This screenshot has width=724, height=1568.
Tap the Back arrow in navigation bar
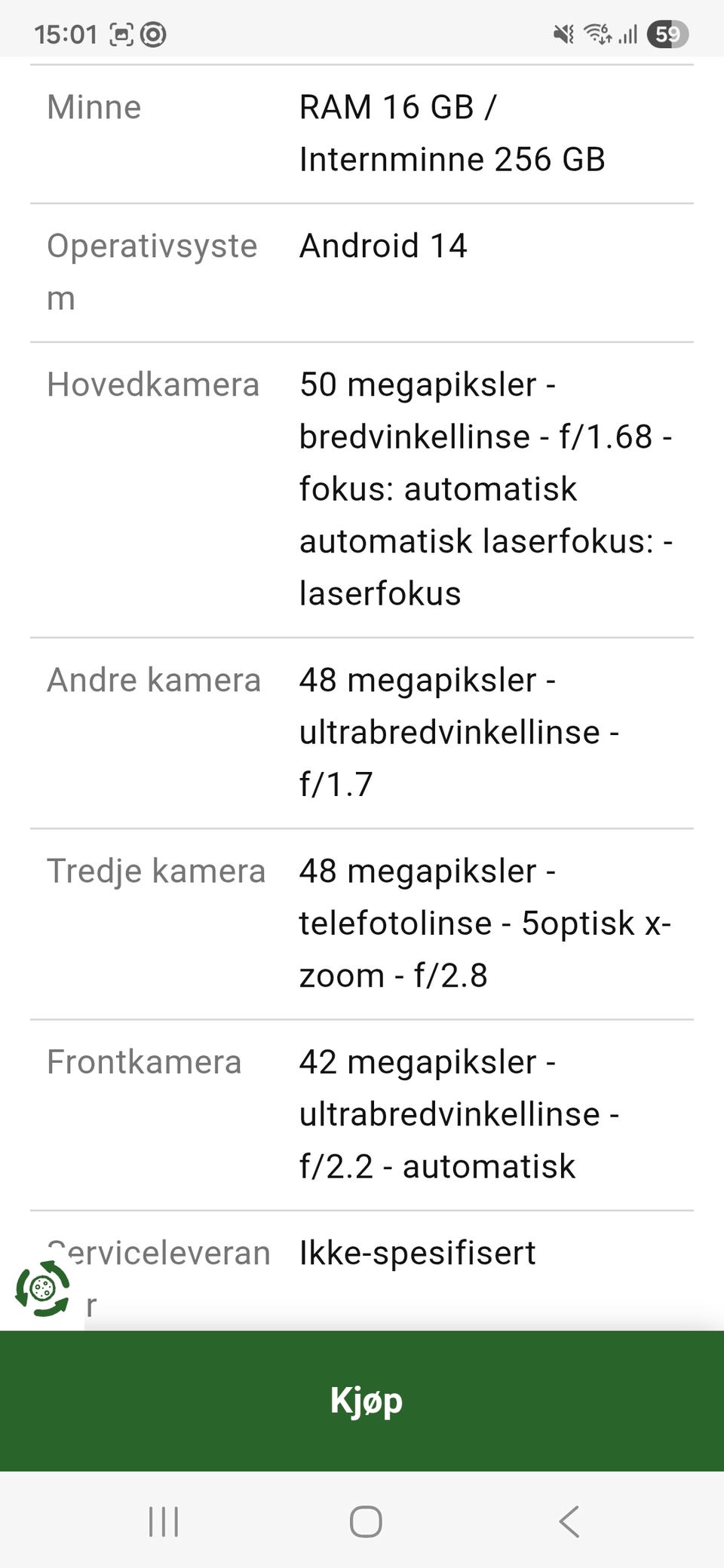(569, 1521)
